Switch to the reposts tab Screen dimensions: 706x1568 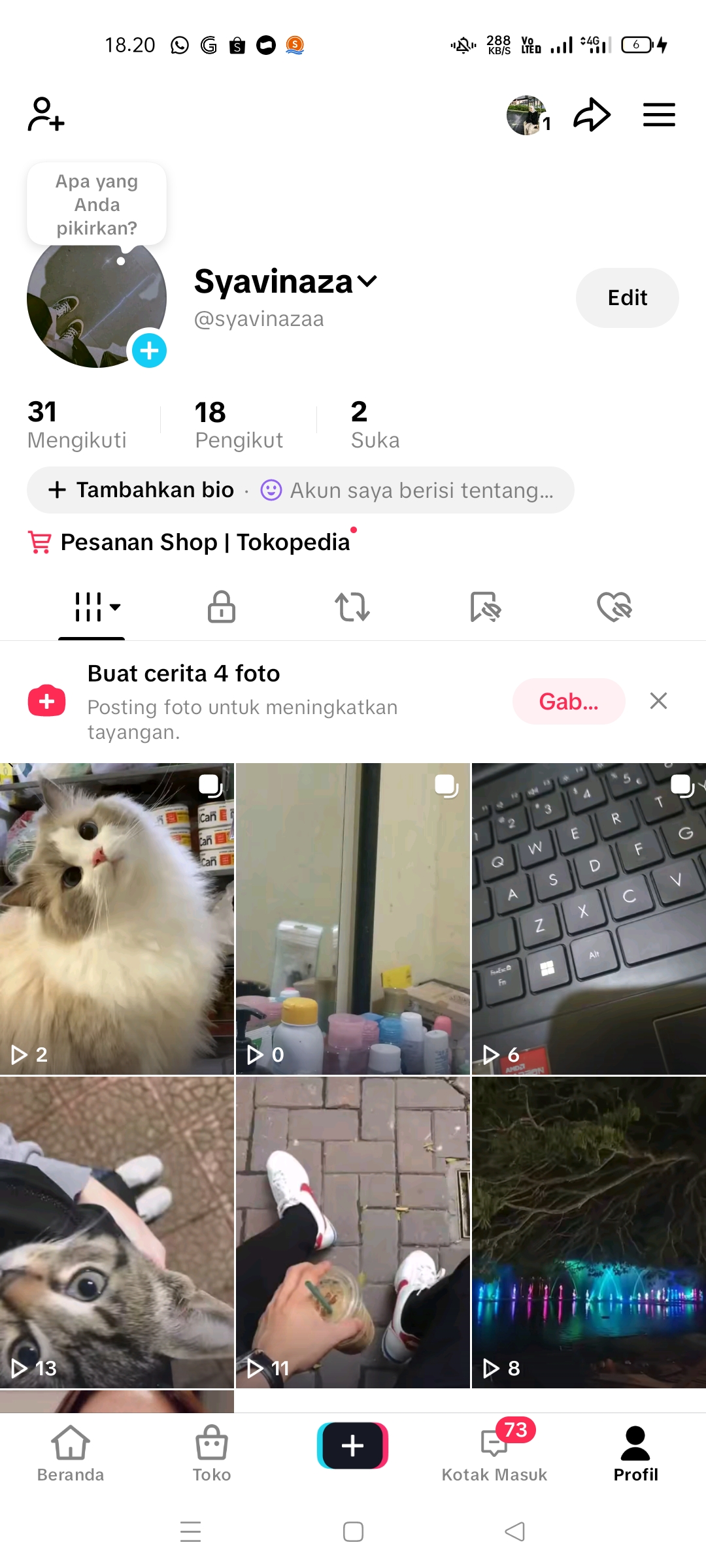point(352,607)
